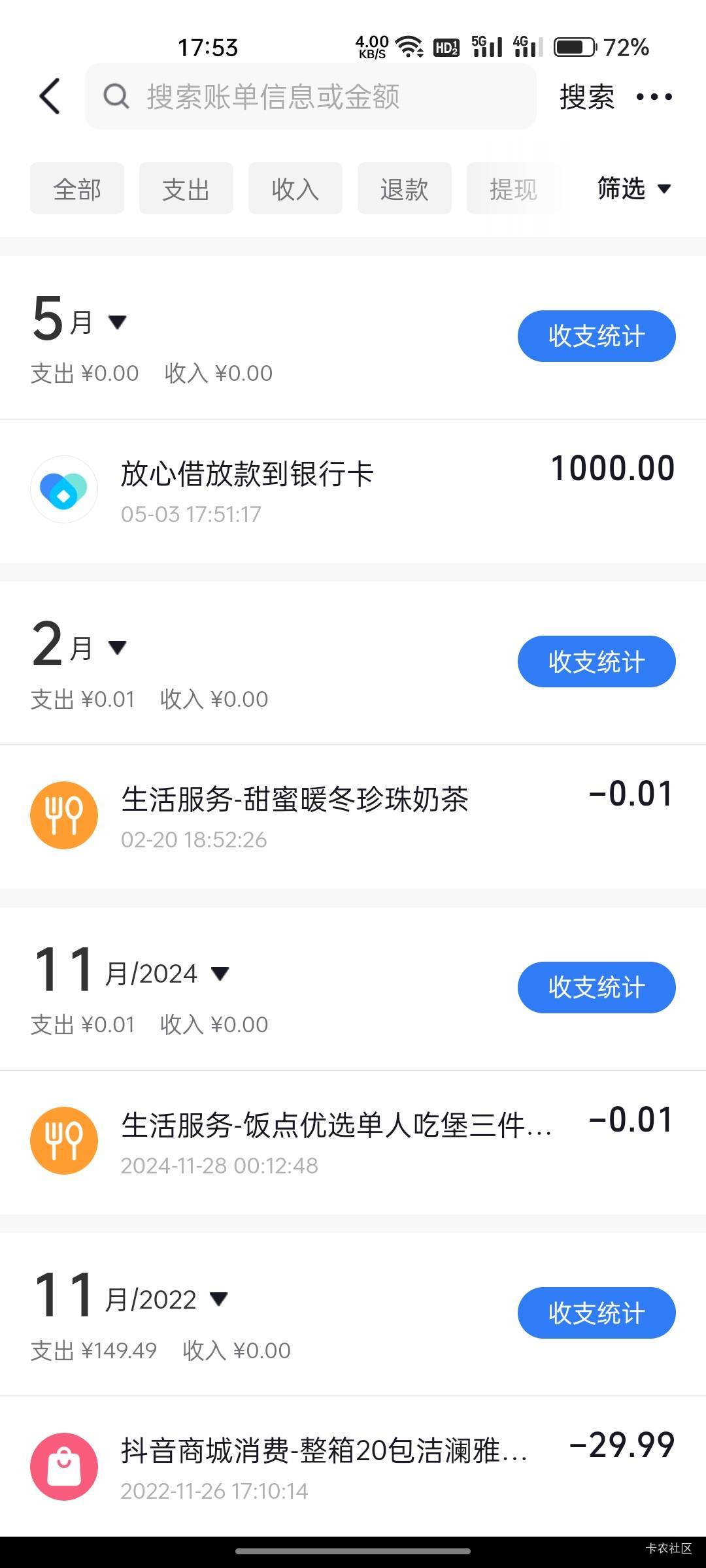The height and width of the screenshot is (1568, 706).
Task: View 收支统计 for 11月/2024
Action: tap(597, 987)
